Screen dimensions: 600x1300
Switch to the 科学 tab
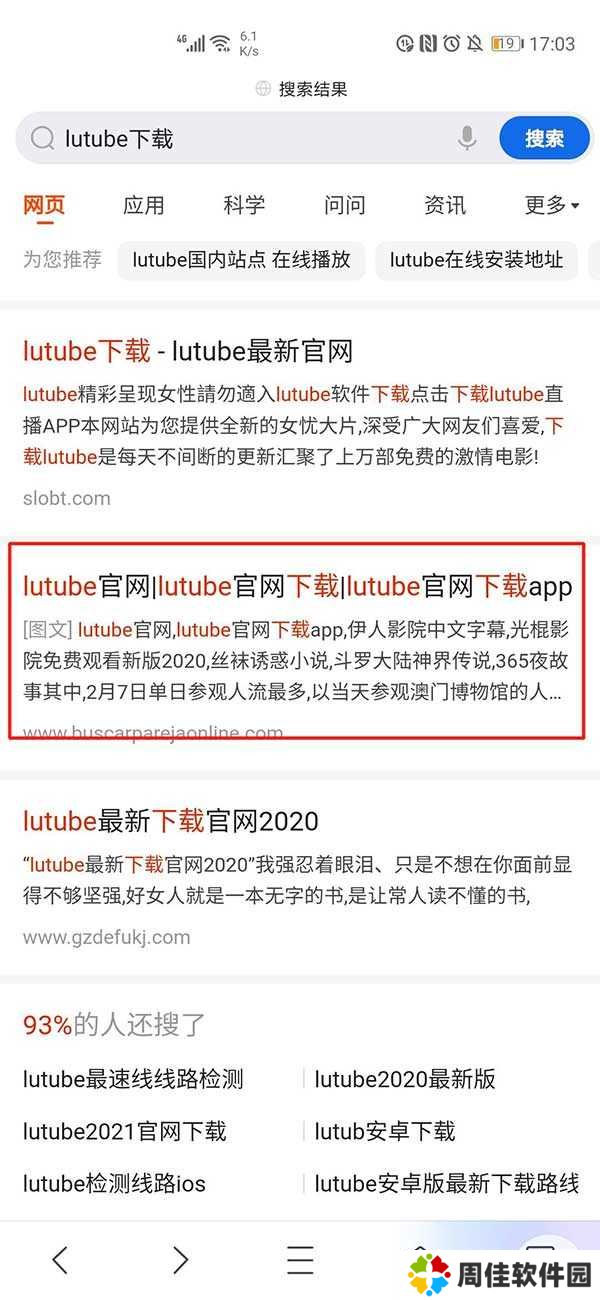coord(244,205)
